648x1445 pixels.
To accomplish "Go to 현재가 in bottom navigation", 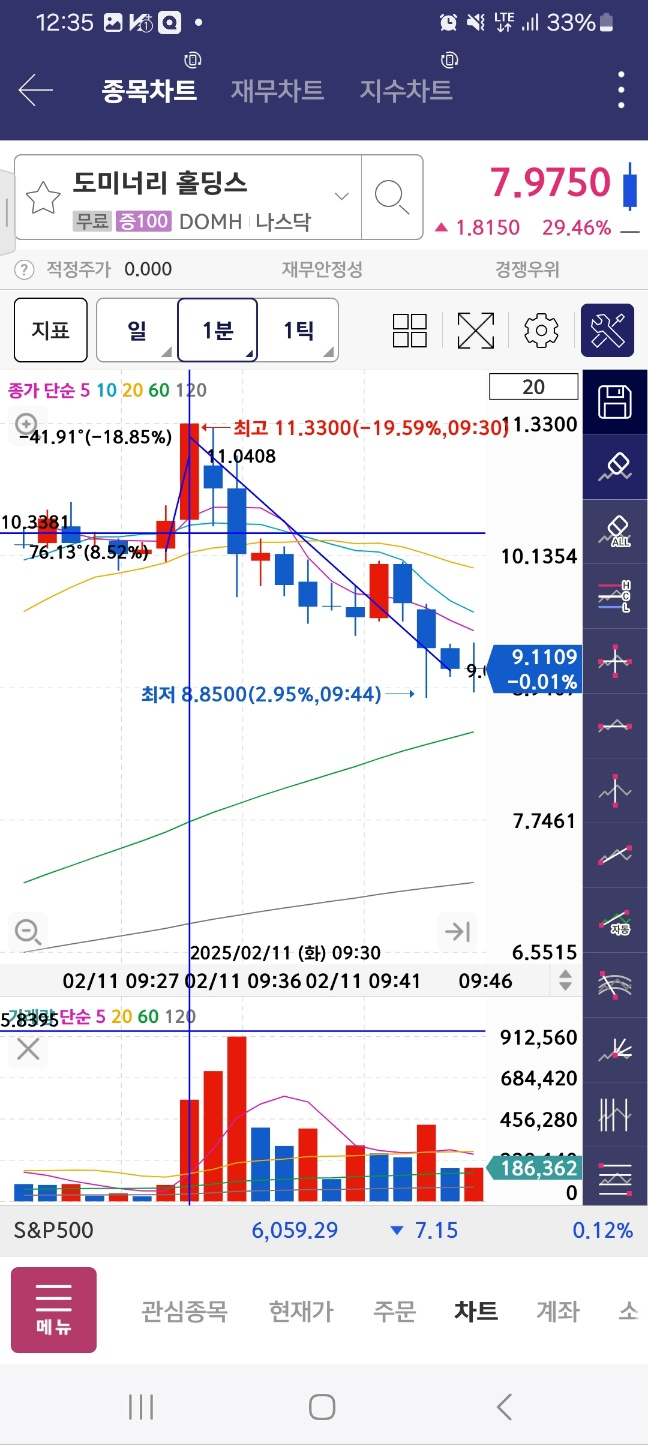I will (301, 1311).
